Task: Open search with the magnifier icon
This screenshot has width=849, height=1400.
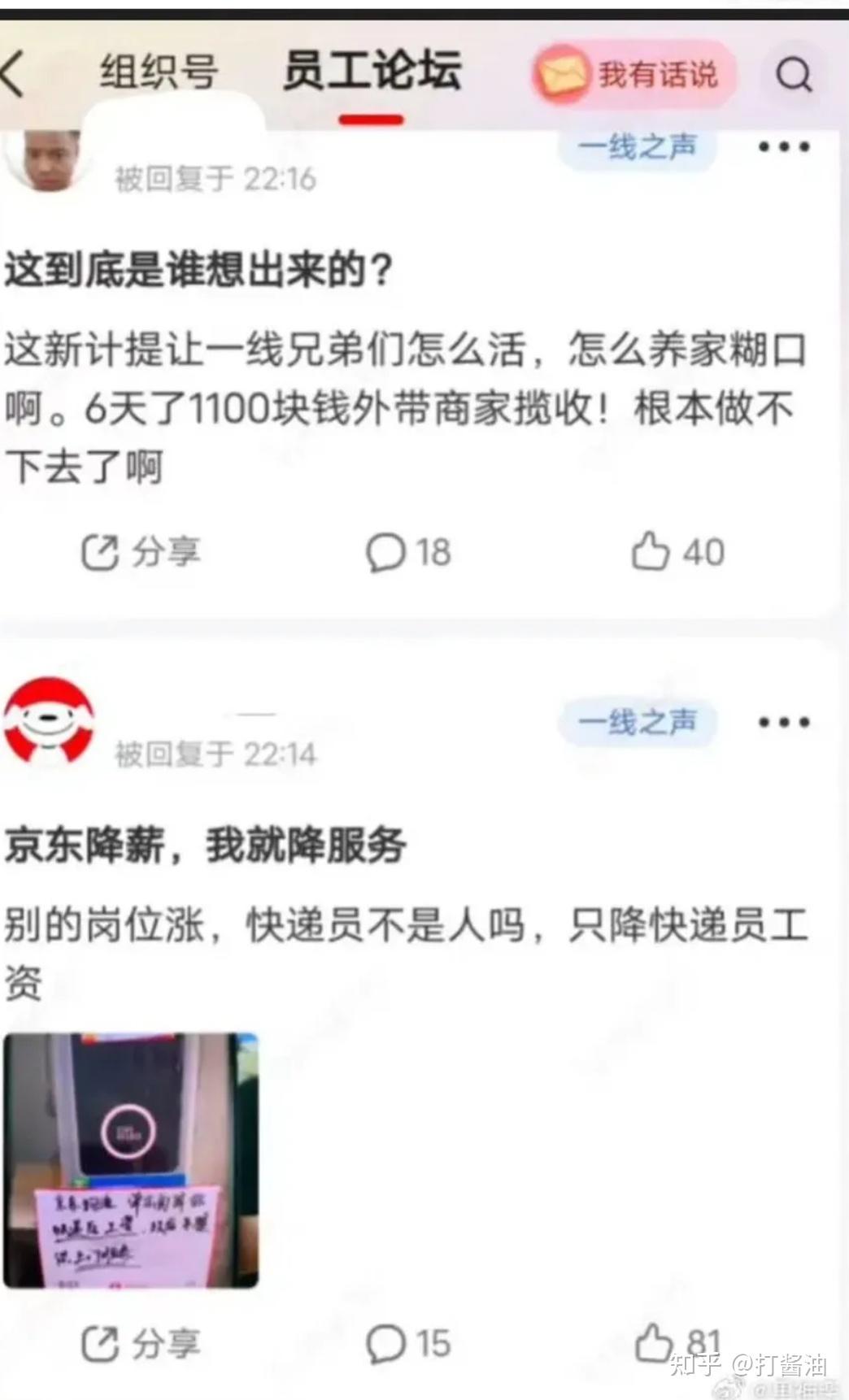Action: (x=793, y=75)
